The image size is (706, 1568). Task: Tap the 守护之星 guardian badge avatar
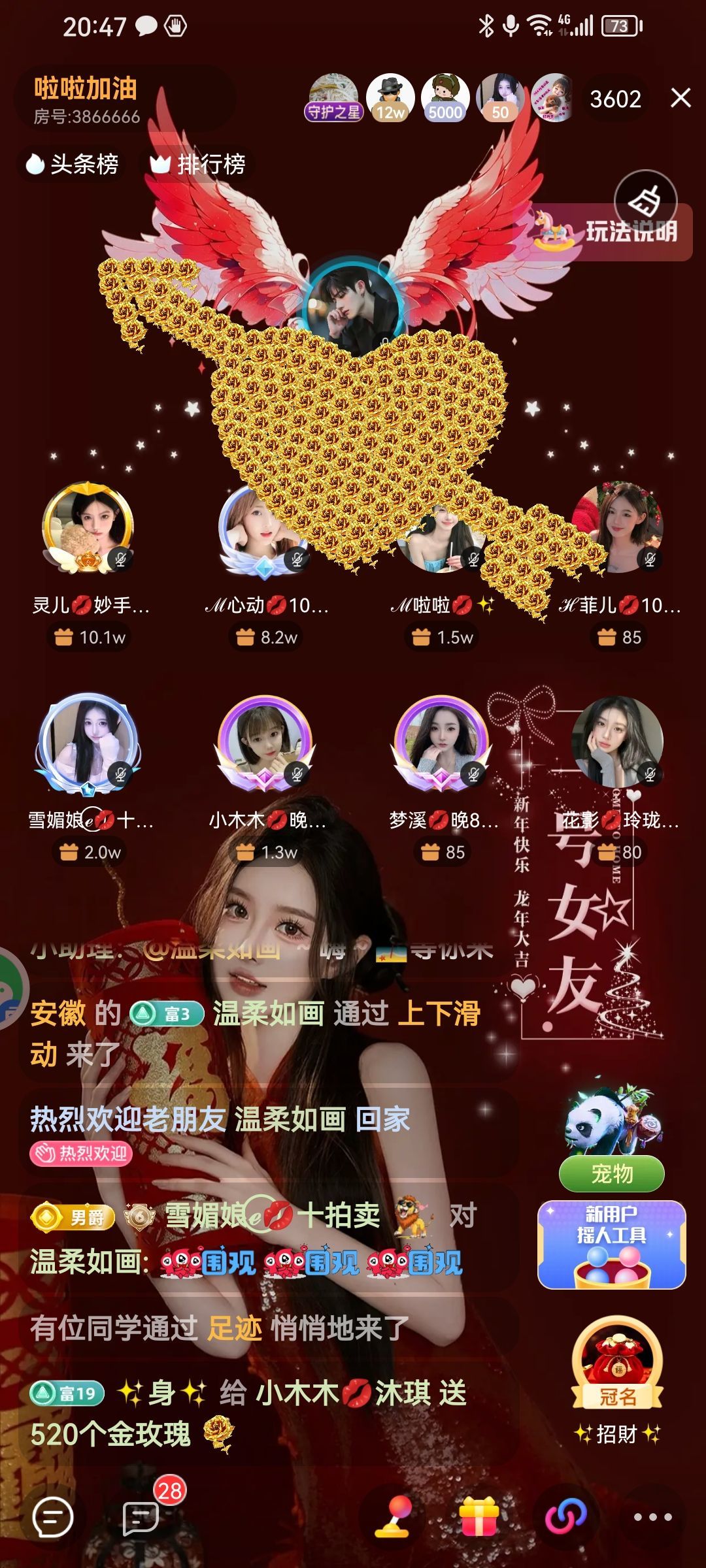[x=332, y=97]
